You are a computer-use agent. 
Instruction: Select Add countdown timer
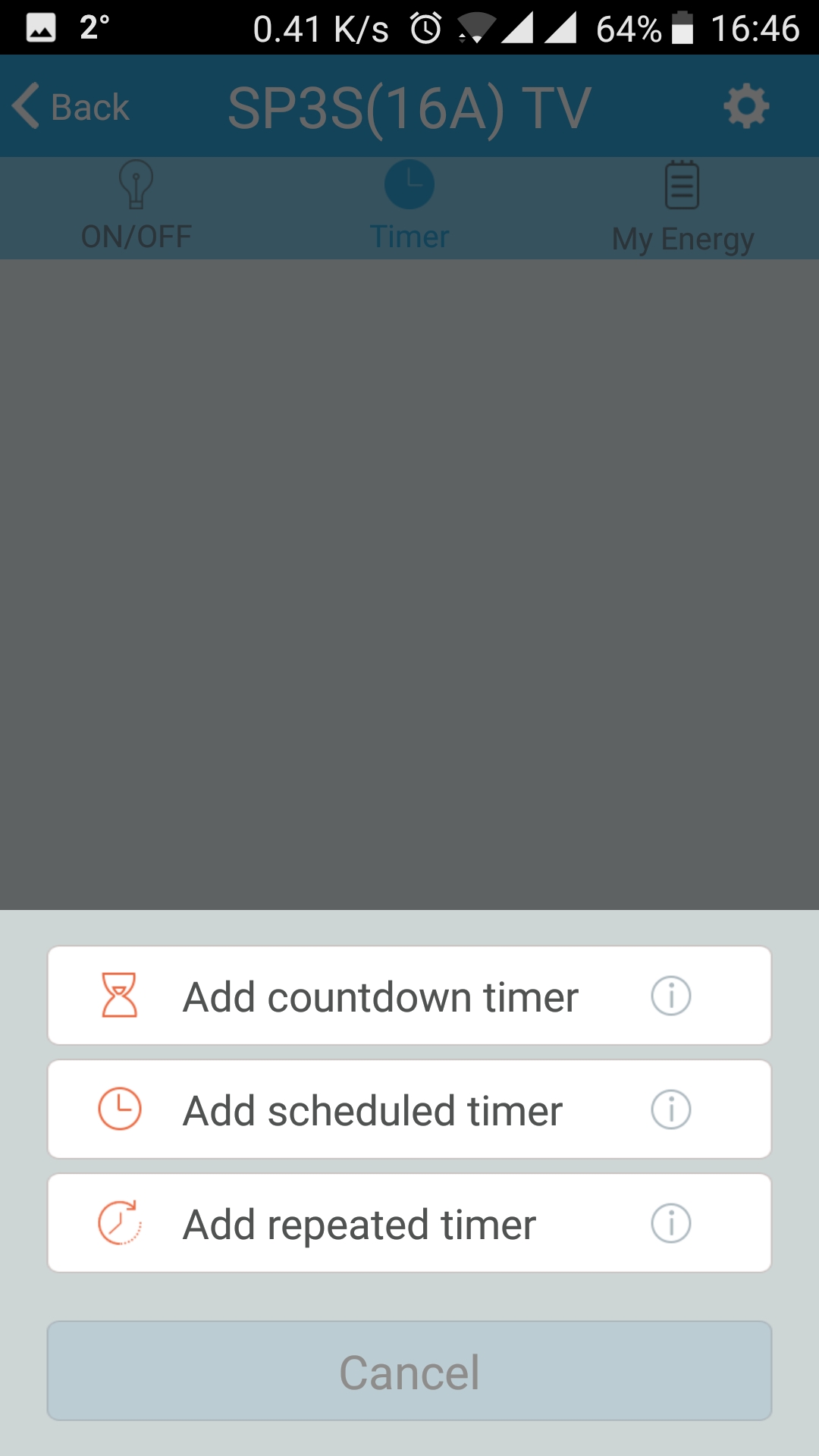coord(379,996)
